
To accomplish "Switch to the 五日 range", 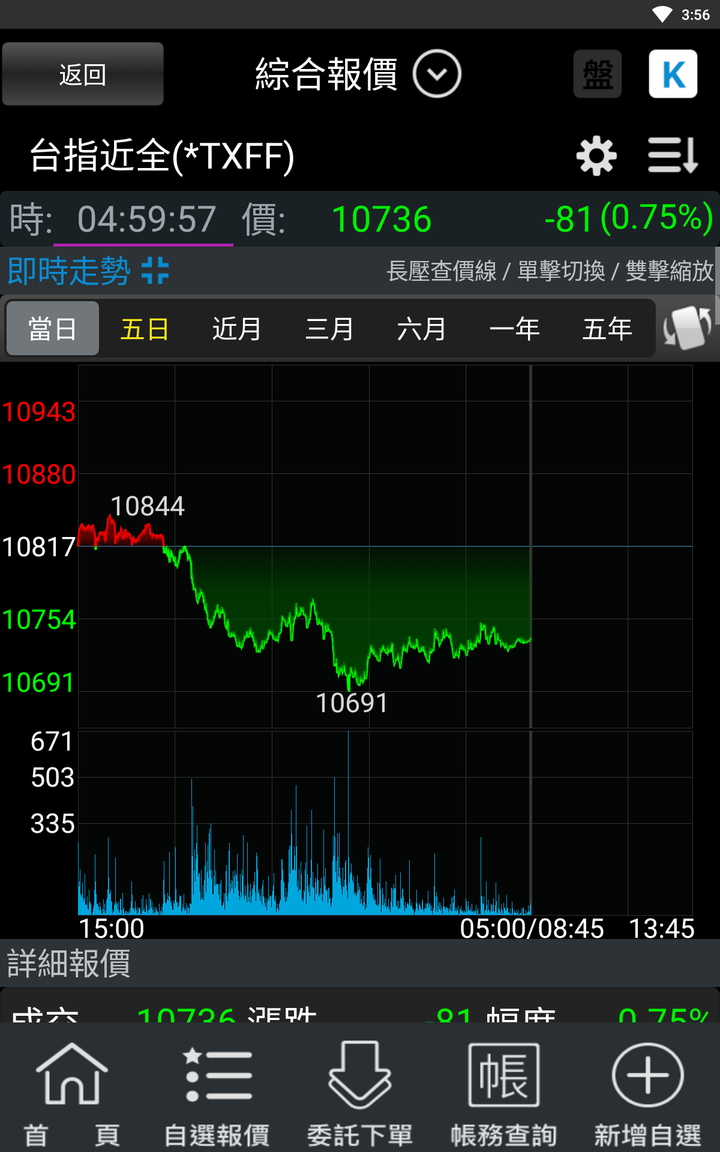I will [x=145, y=328].
